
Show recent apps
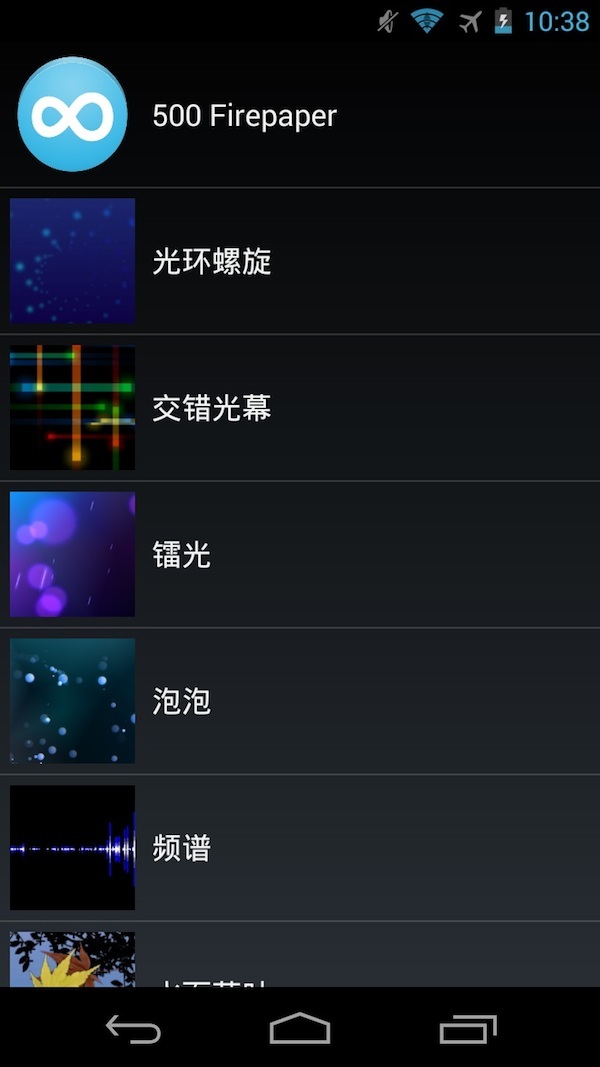coord(467,1028)
